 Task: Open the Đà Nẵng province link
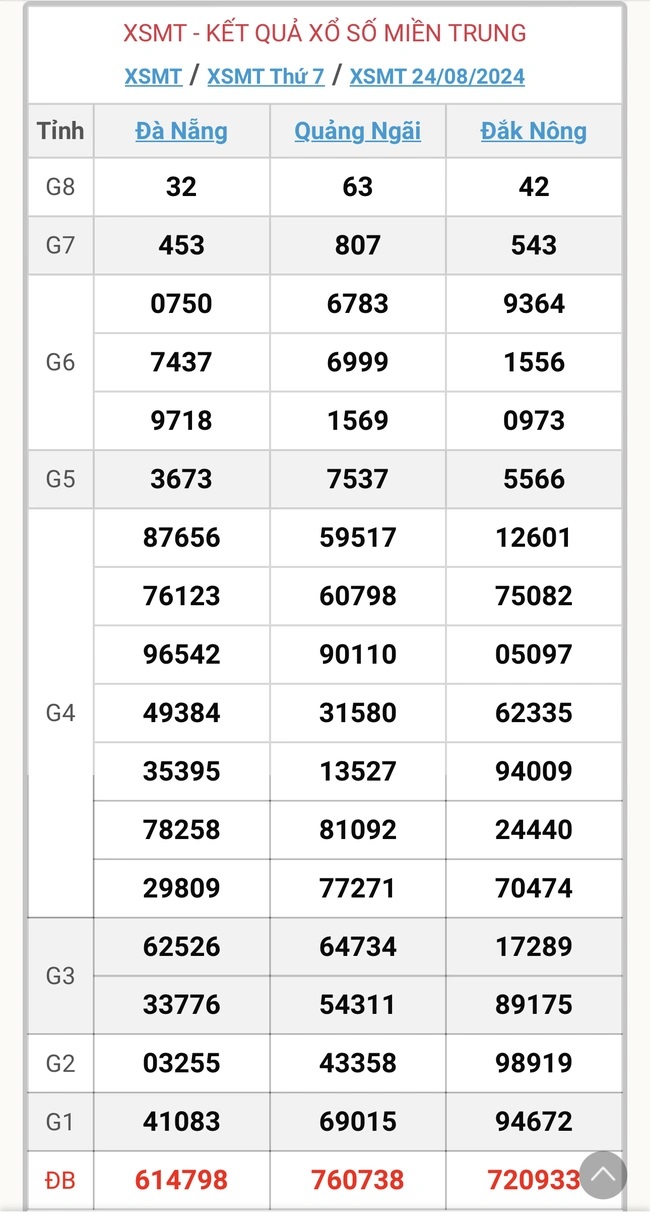181,131
